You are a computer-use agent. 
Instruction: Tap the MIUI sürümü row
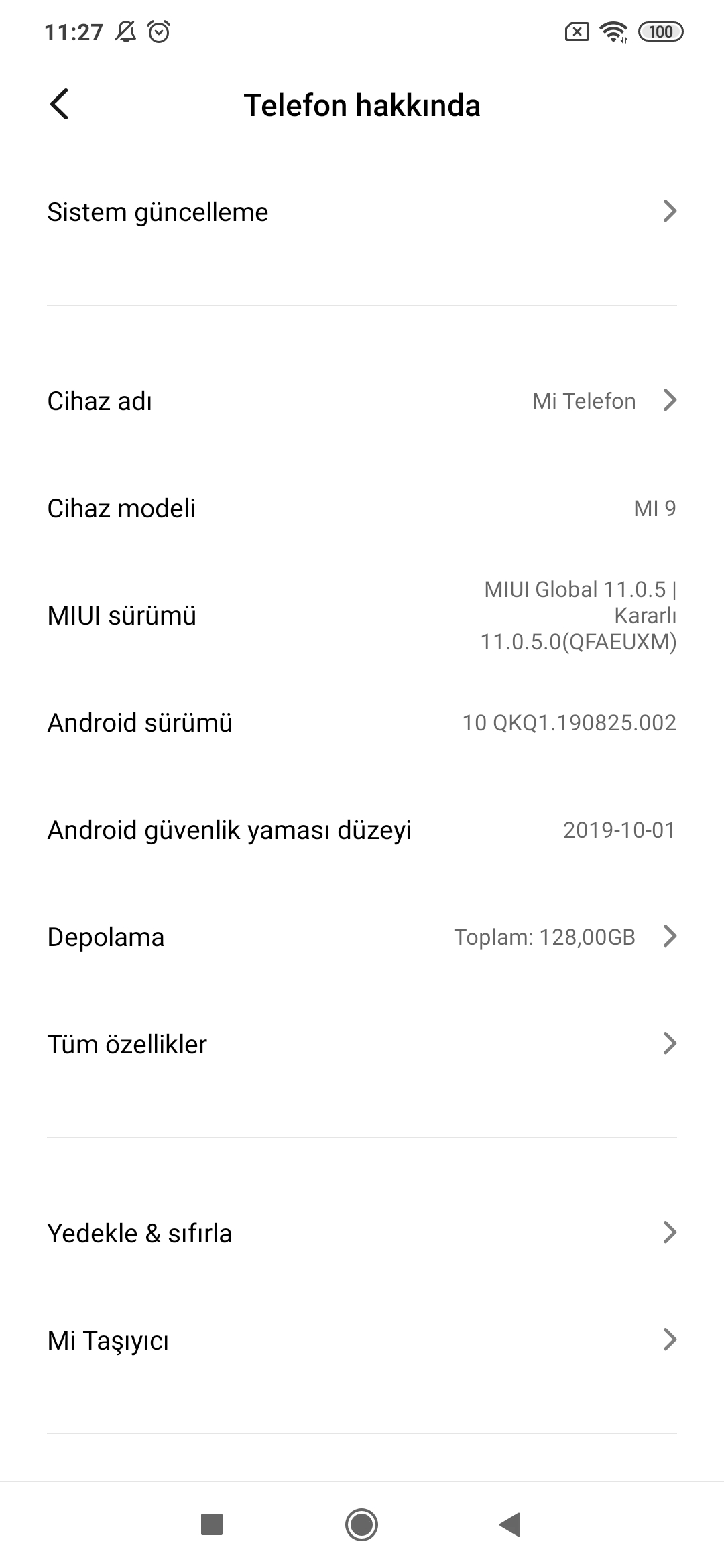(x=362, y=615)
